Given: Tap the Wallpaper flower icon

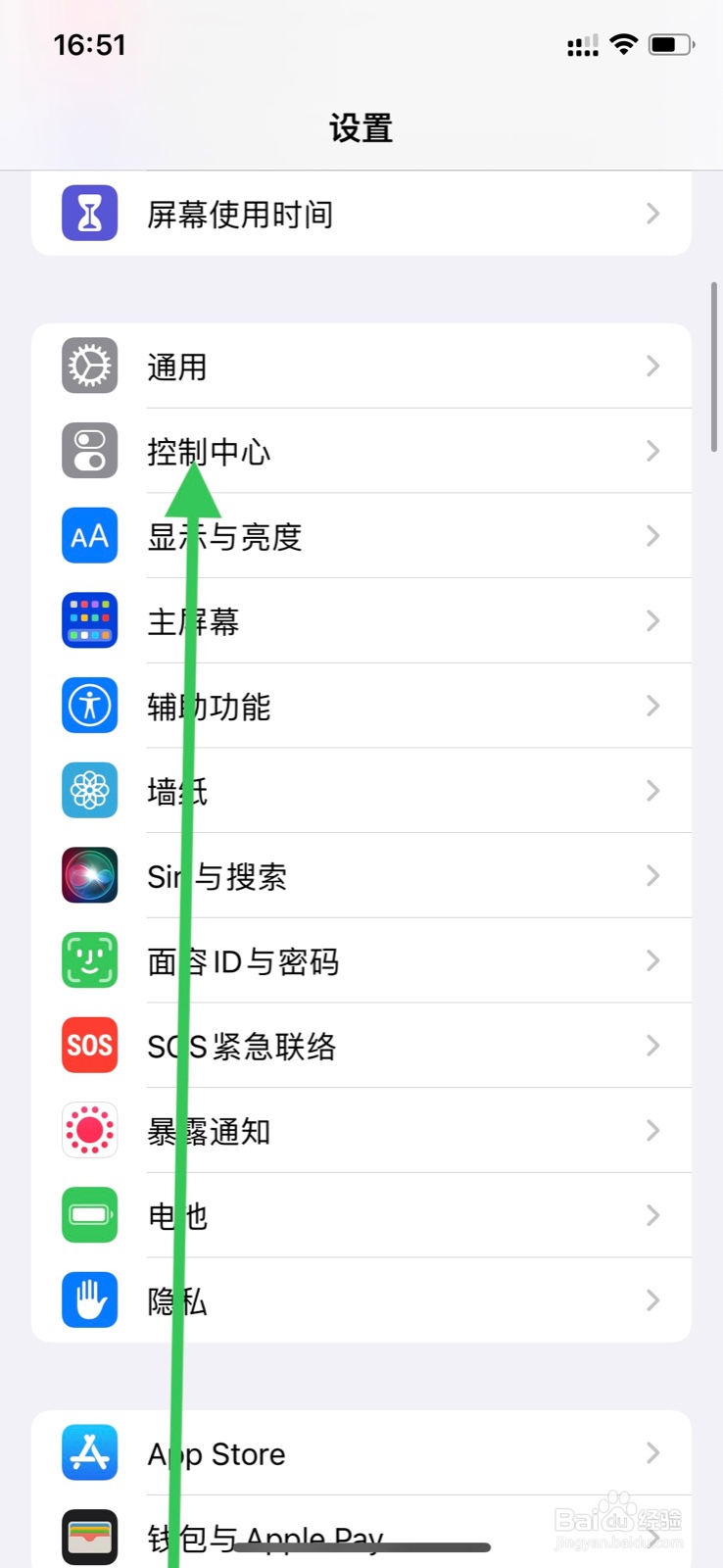Looking at the screenshot, I should (x=89, y=791).
